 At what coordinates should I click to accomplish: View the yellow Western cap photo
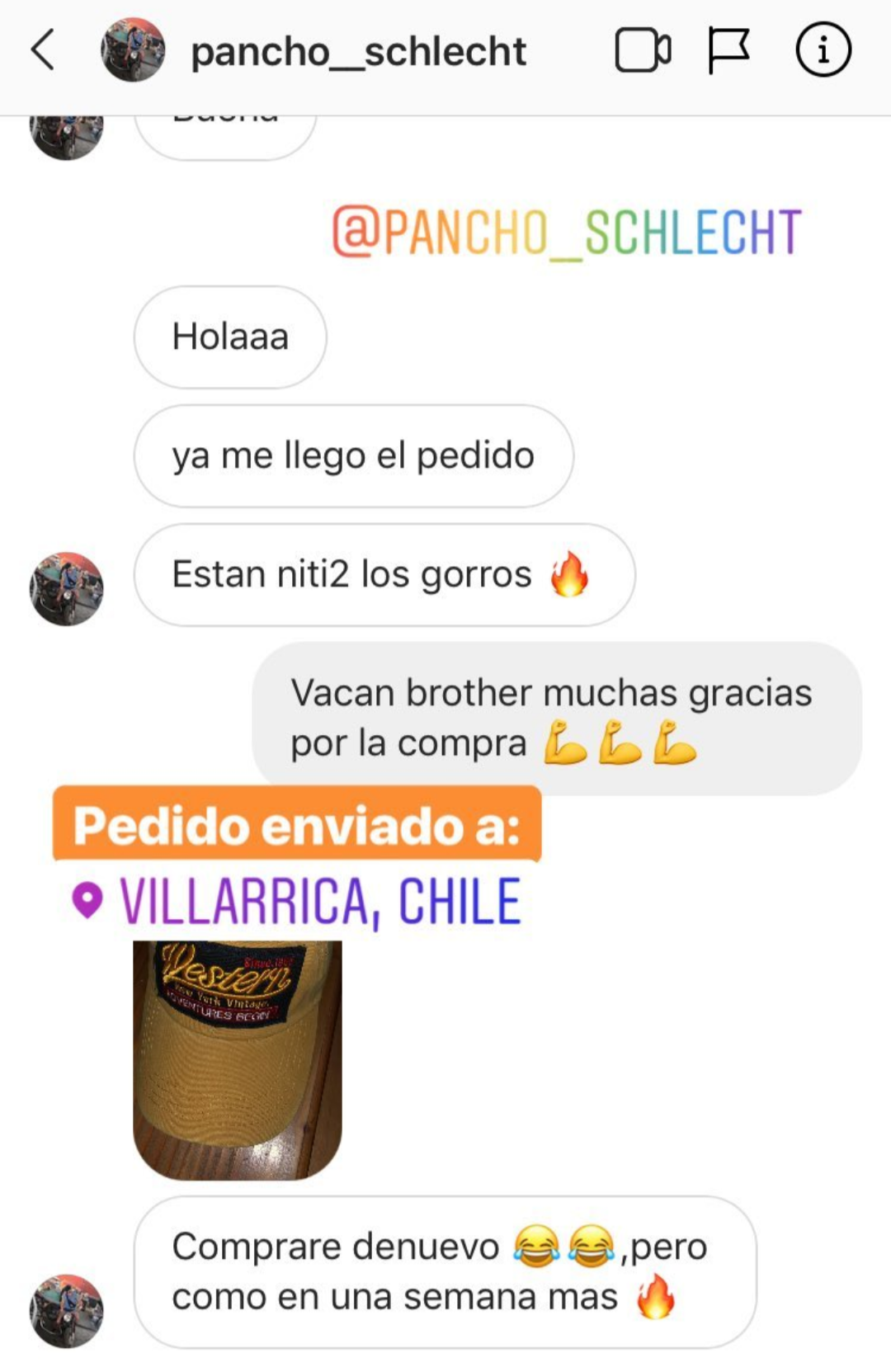point(238,1059)
